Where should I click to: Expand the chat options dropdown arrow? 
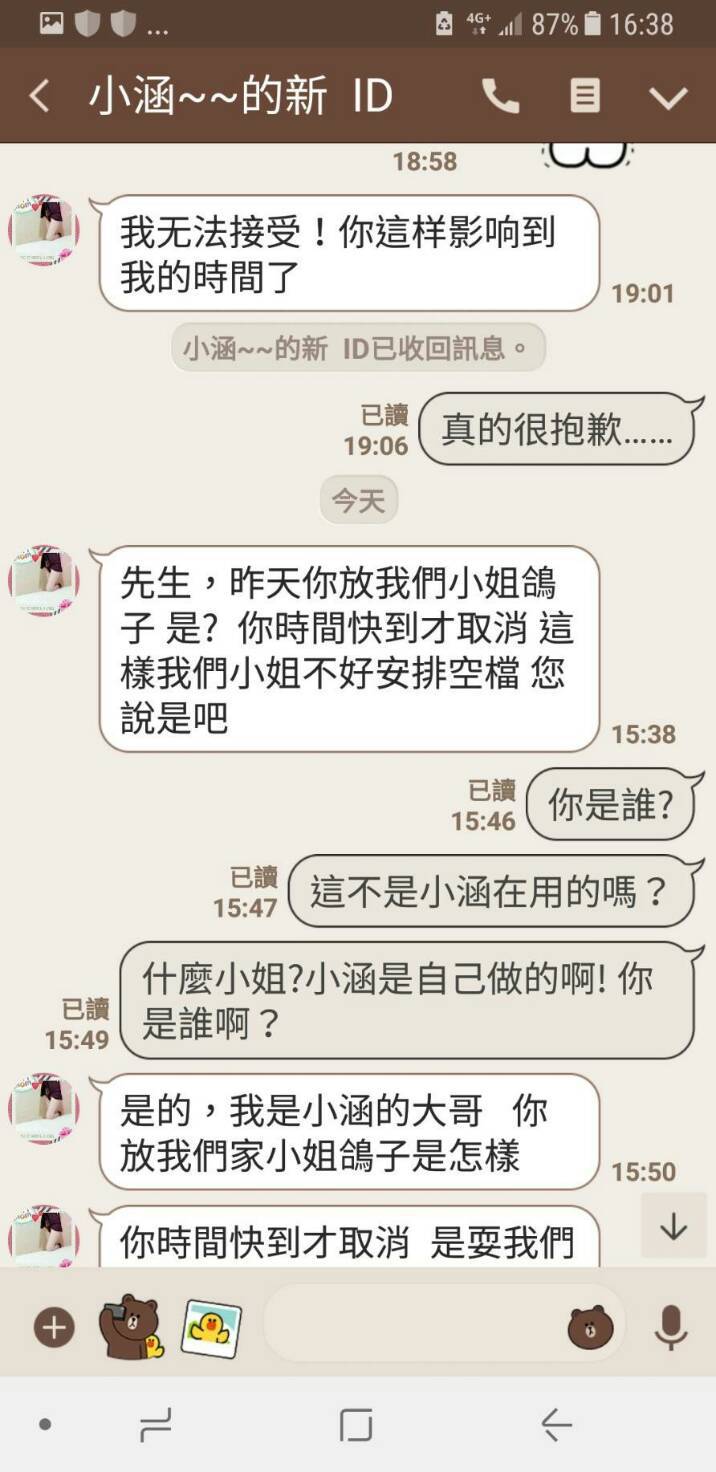668,97
